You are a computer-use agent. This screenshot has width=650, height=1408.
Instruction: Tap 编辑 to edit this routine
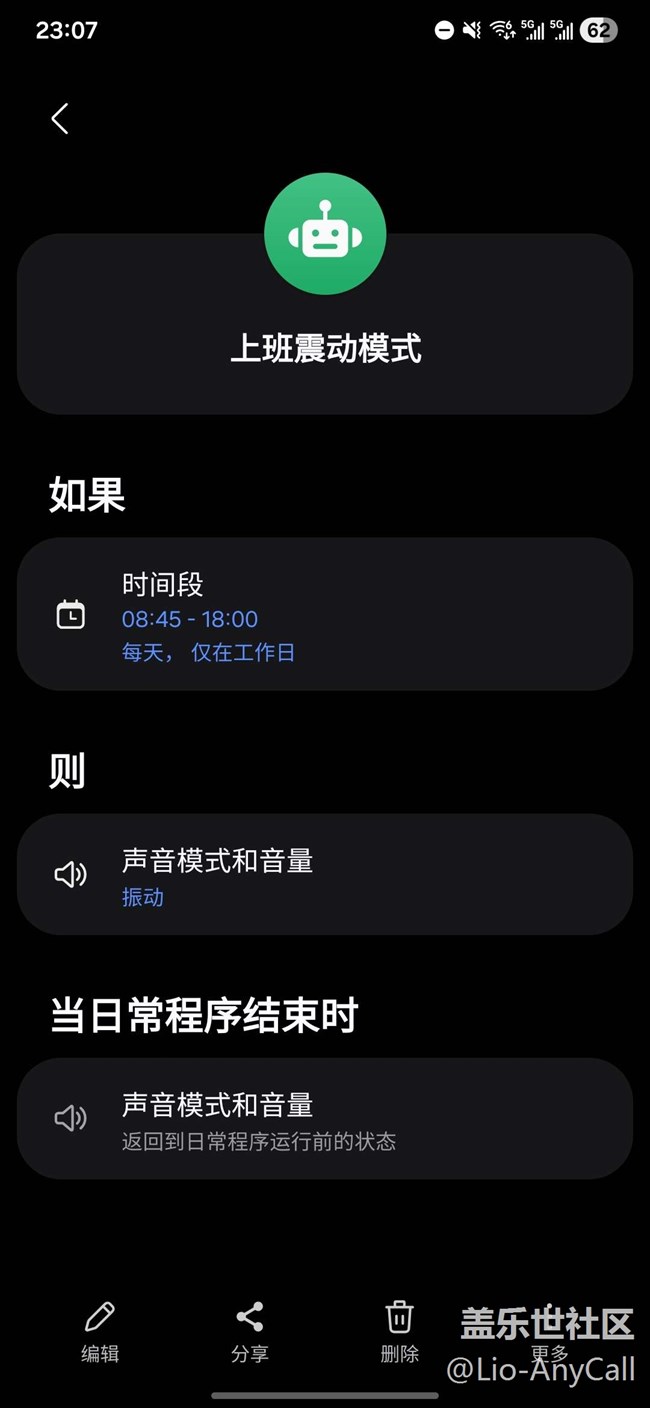tap(100, 1331)
